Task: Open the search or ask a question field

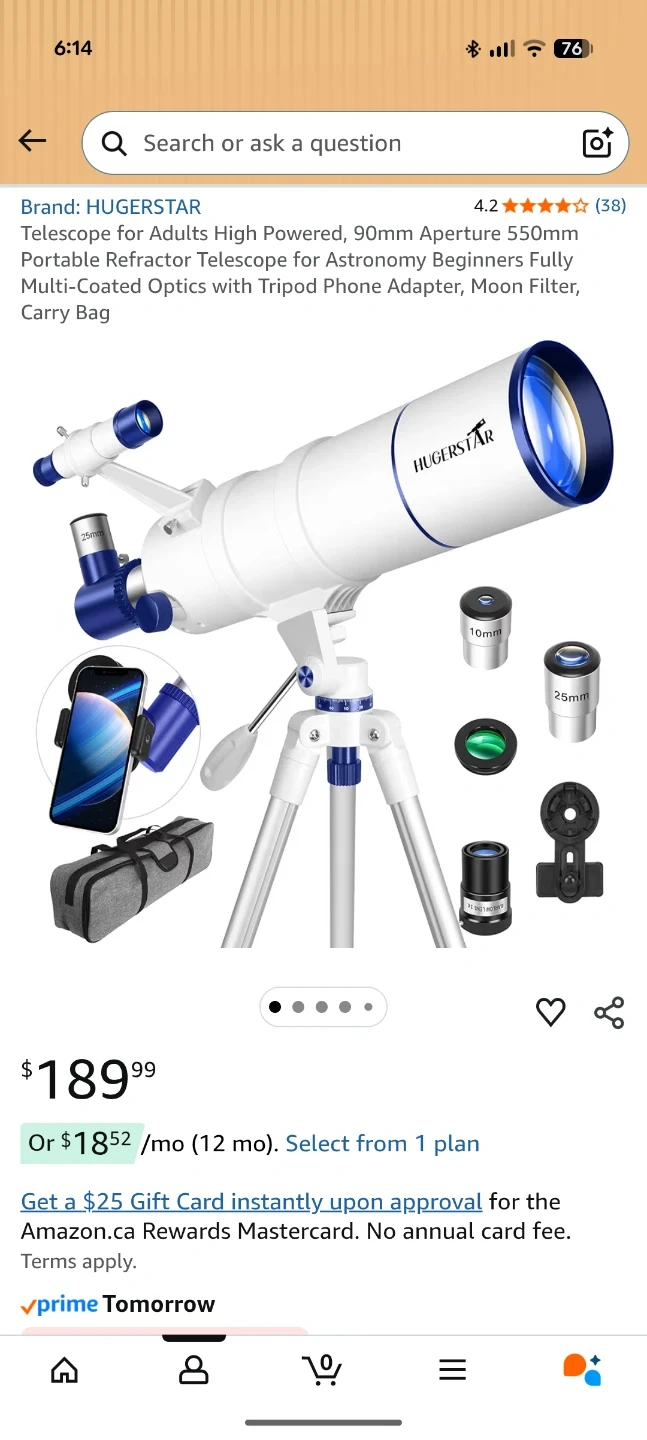Action: coord(330,143)
